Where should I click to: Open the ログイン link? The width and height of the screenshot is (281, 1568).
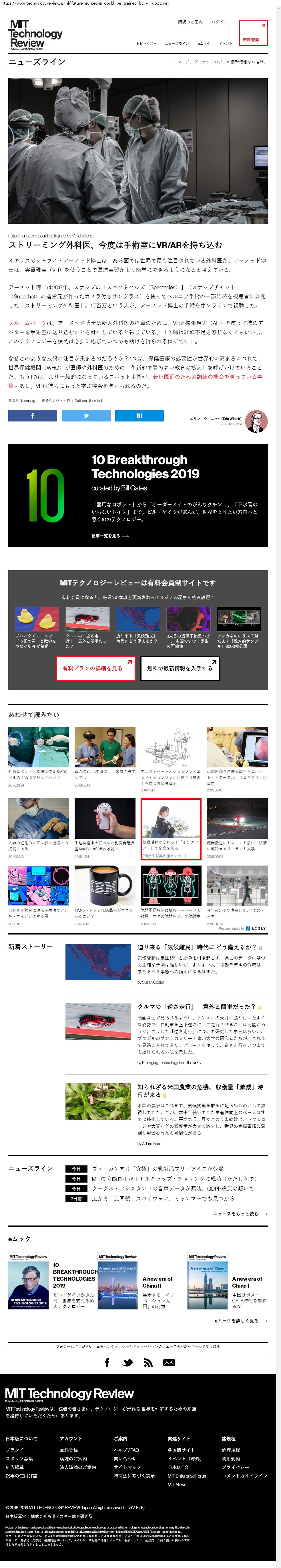click(x=220, y=22)
